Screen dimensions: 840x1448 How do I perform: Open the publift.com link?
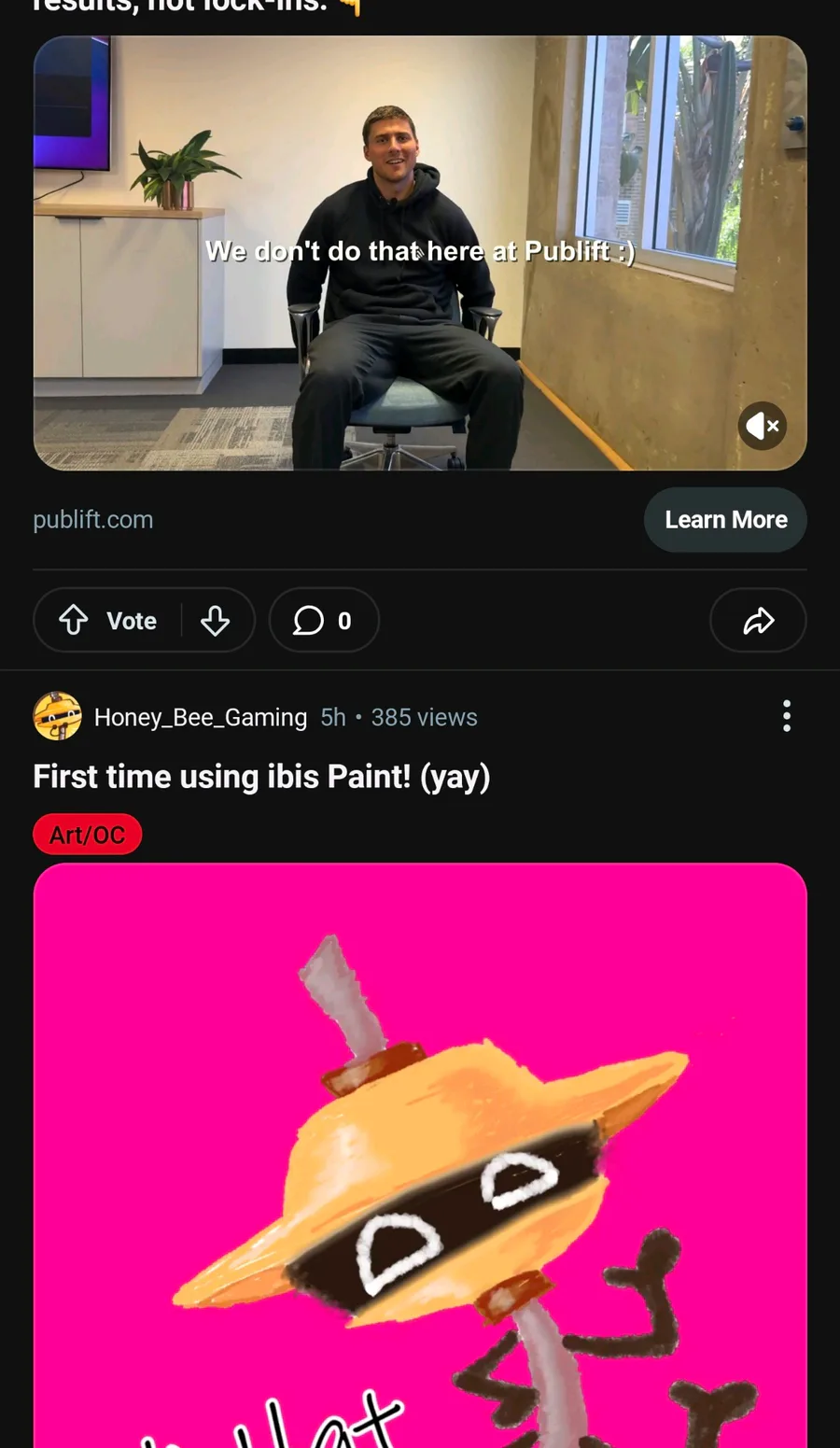pos(93,520)
